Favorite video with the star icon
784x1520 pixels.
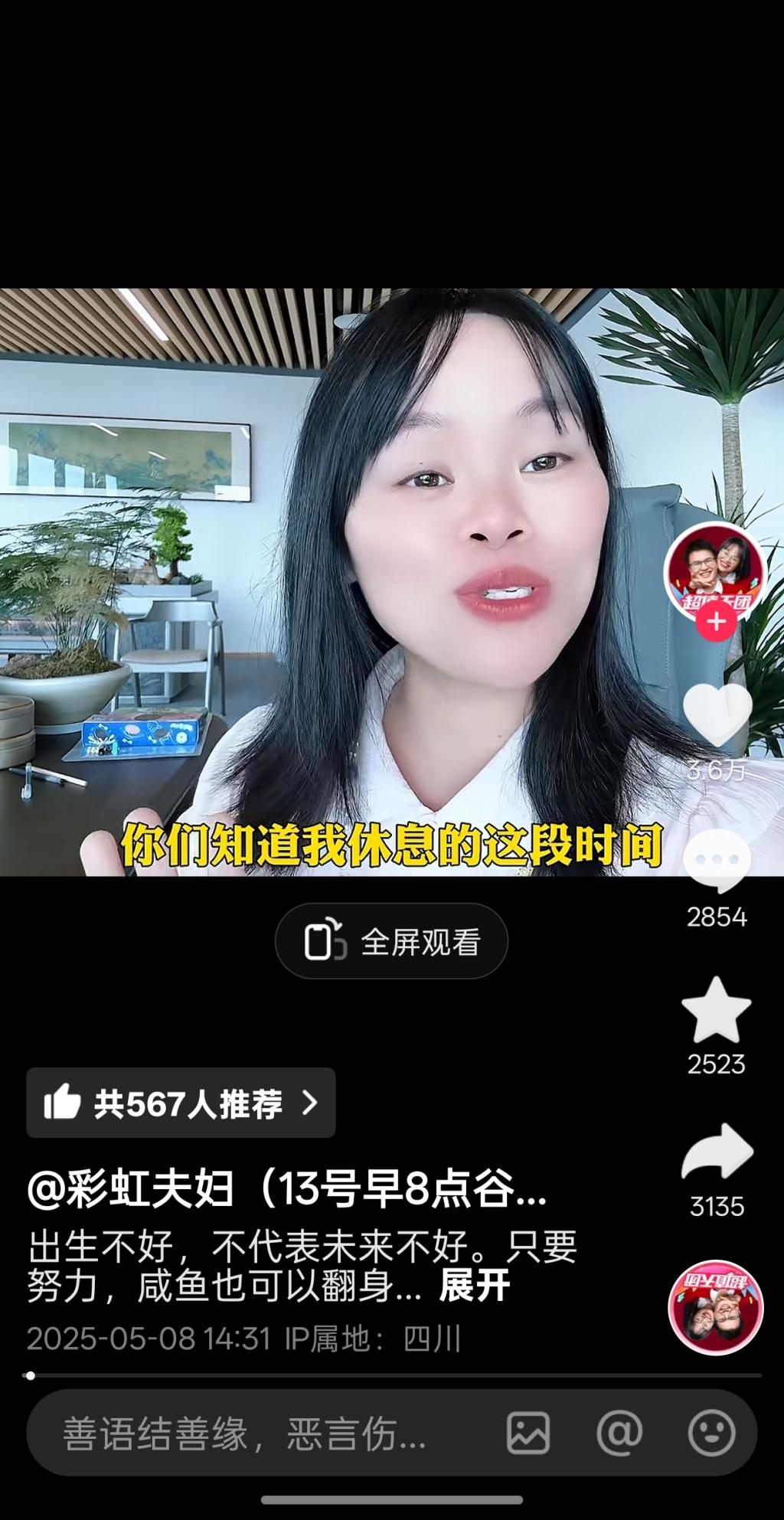tap(717, 1010)
